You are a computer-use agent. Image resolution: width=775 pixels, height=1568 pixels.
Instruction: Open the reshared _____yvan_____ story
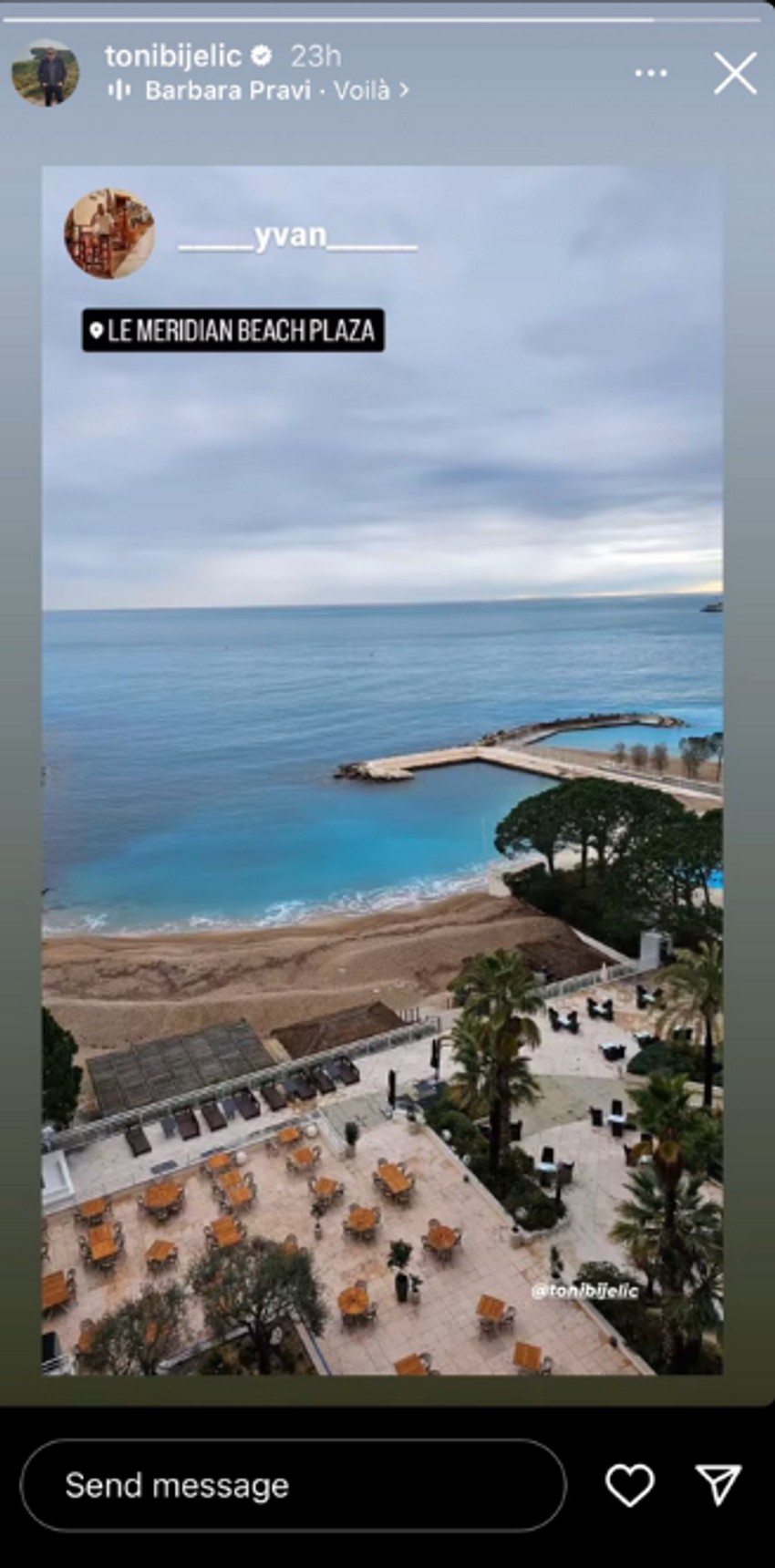[296, 236]
